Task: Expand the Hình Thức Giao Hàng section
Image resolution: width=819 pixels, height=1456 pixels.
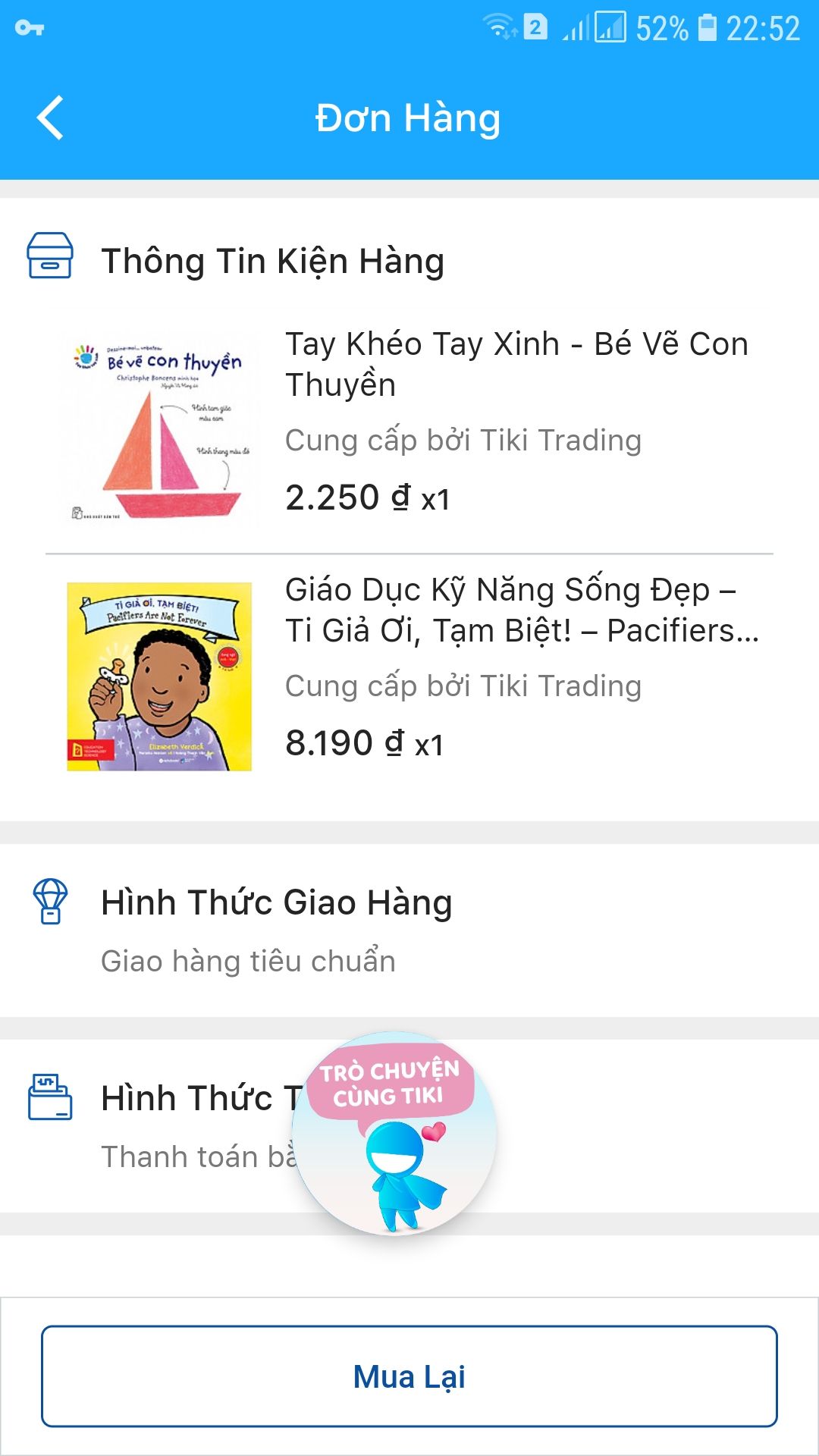Action: click(x=277, y=902)
